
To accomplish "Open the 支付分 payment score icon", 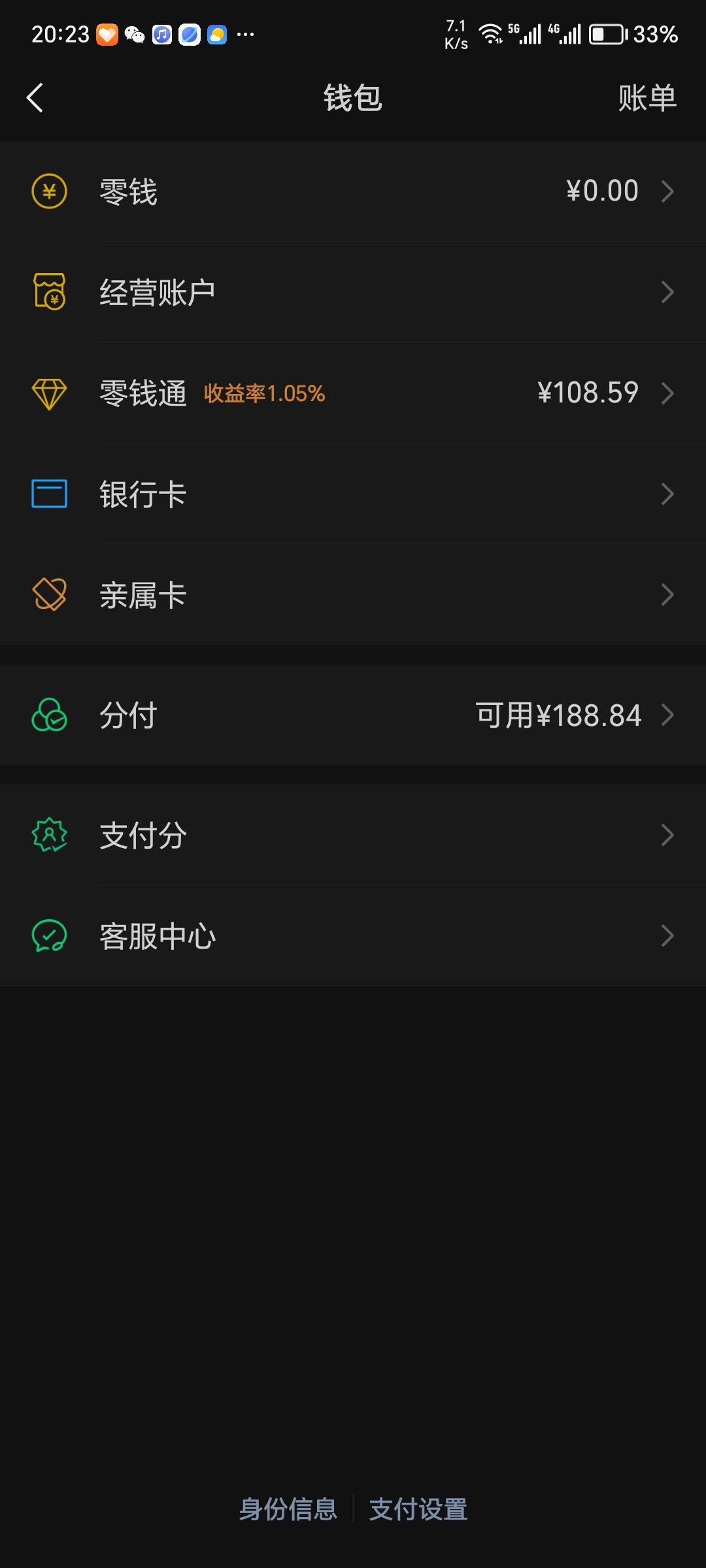I will [x=49, y=834].
